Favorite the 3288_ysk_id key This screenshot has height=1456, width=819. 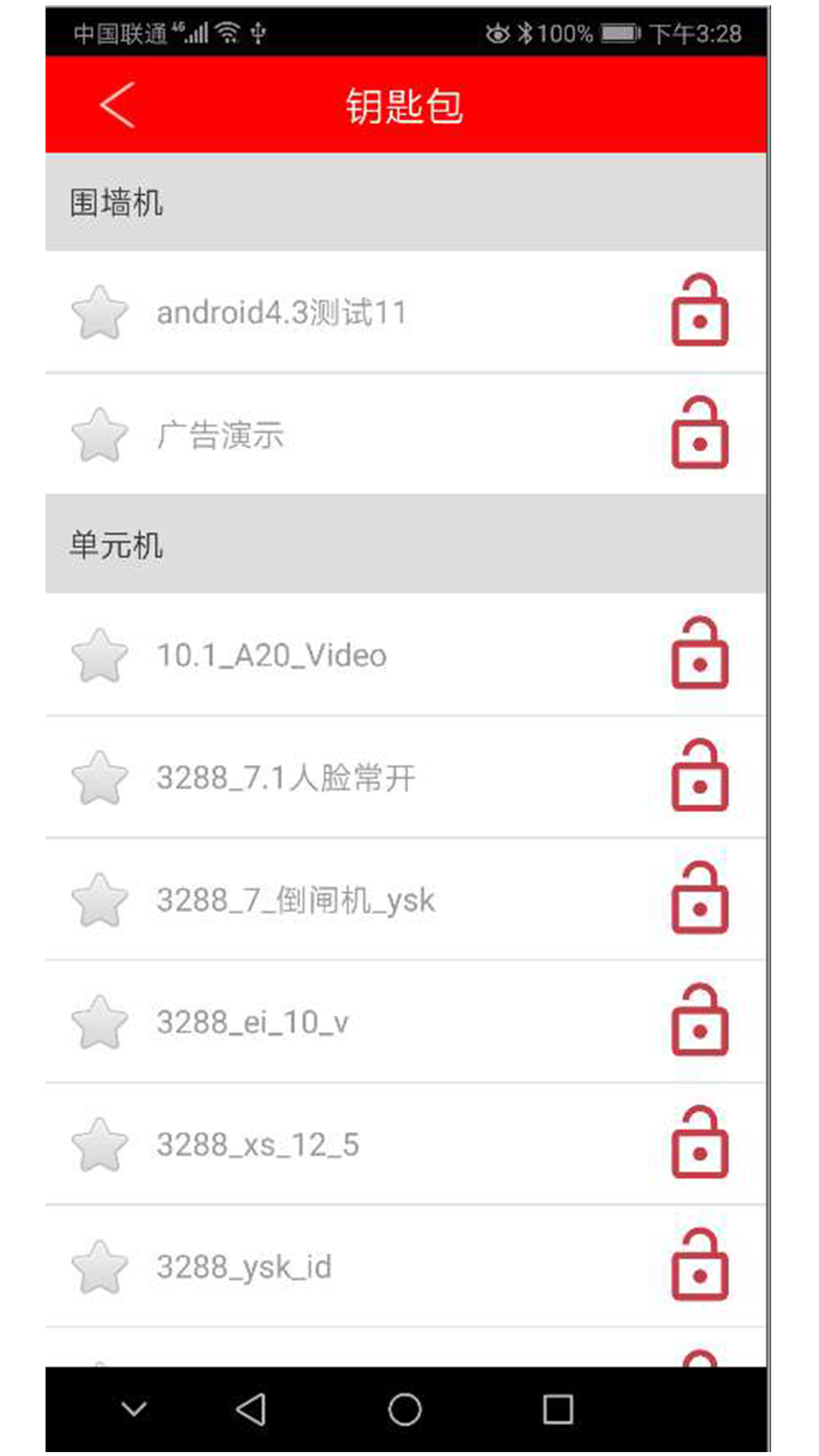(99, 1267)
